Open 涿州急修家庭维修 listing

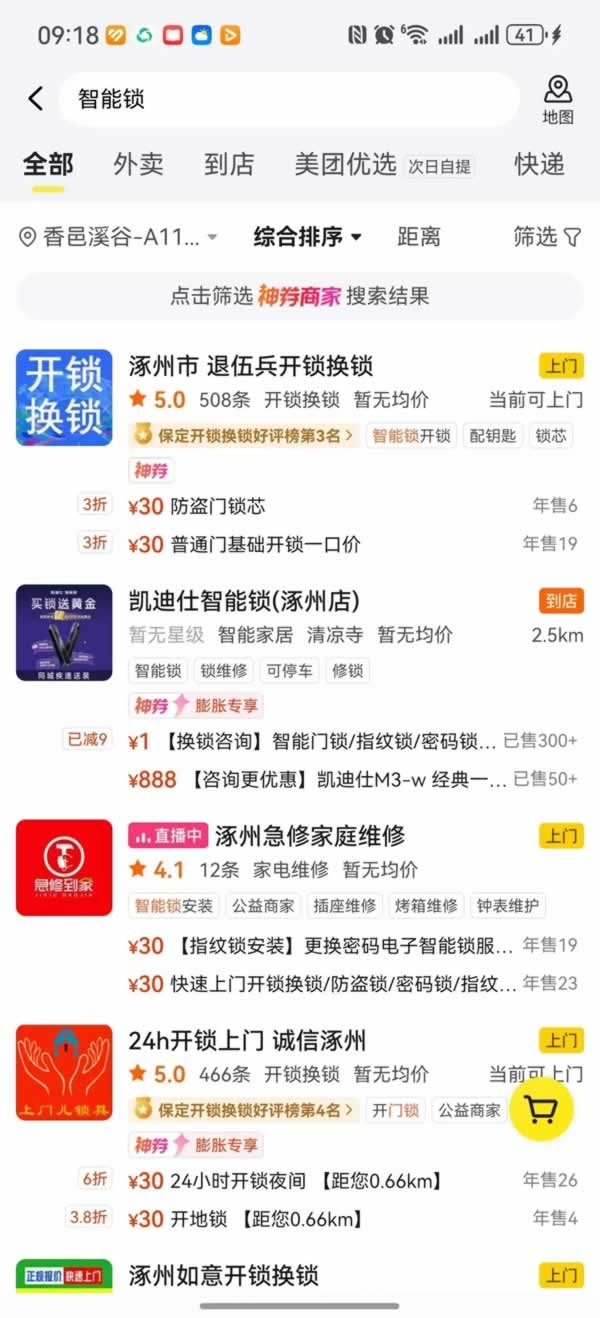[310, 835]
